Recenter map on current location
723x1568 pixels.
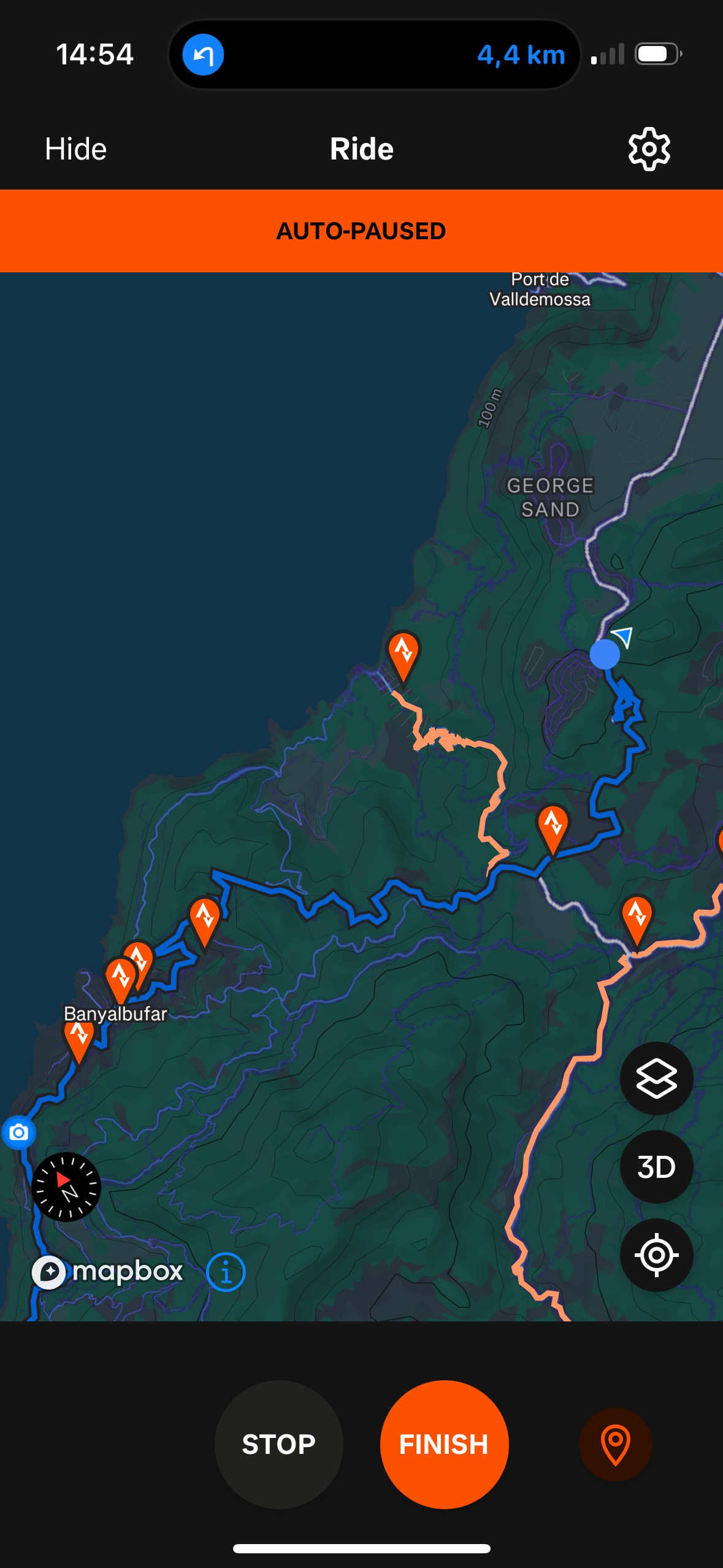pos(656,1255)
